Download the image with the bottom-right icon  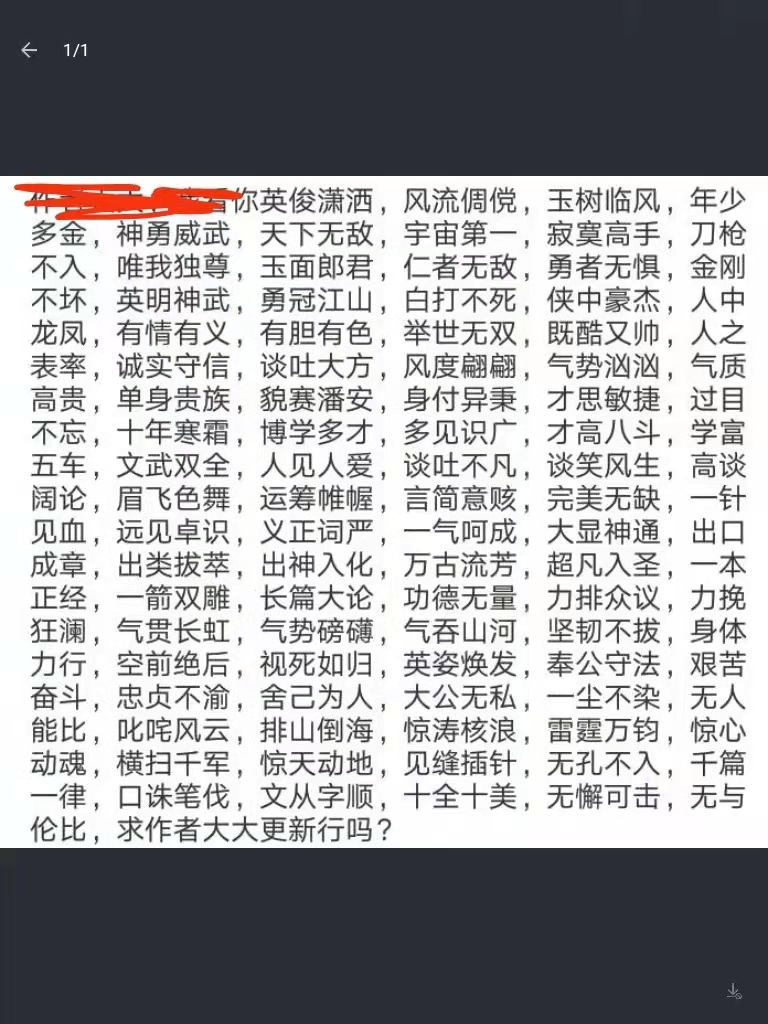click(734, 991)
